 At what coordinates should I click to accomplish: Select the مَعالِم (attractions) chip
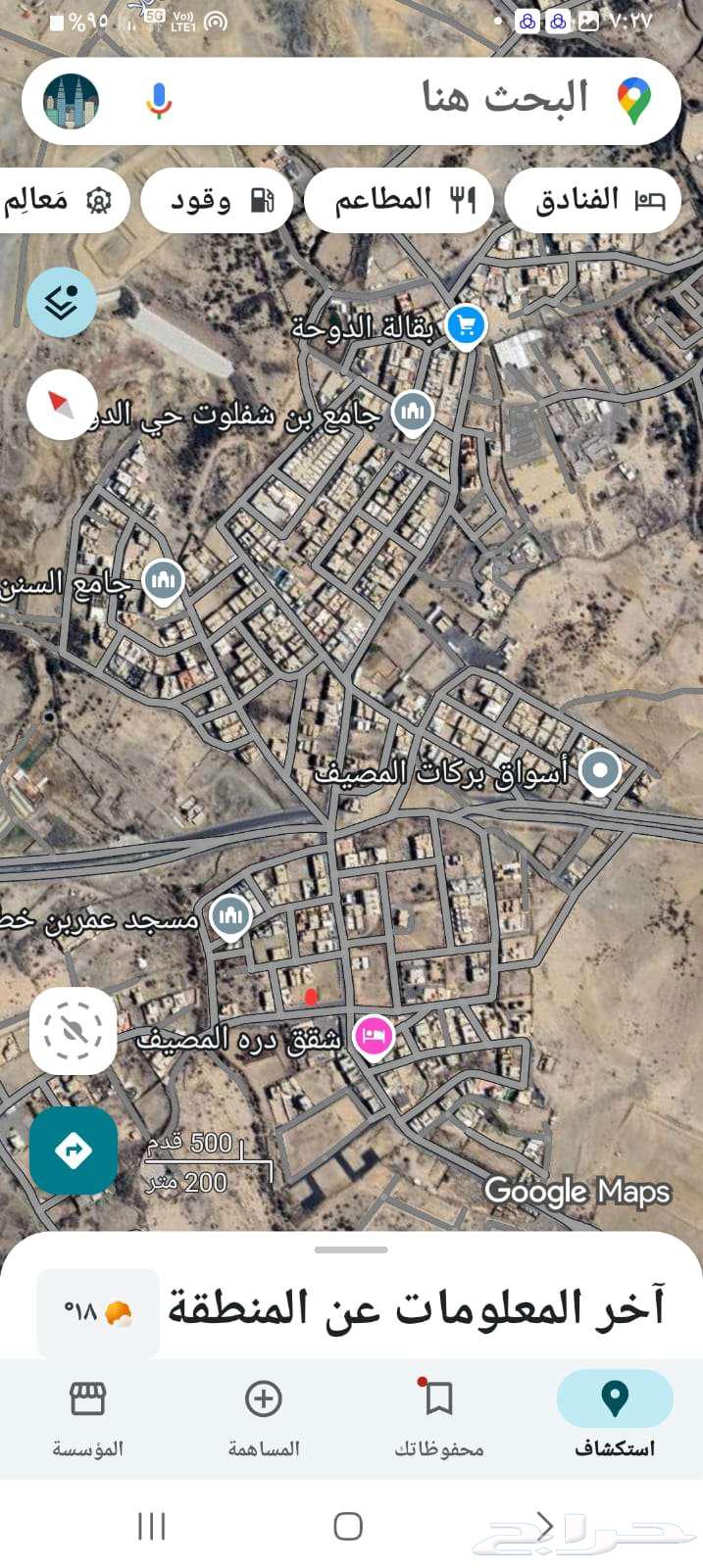coord(61,201)
